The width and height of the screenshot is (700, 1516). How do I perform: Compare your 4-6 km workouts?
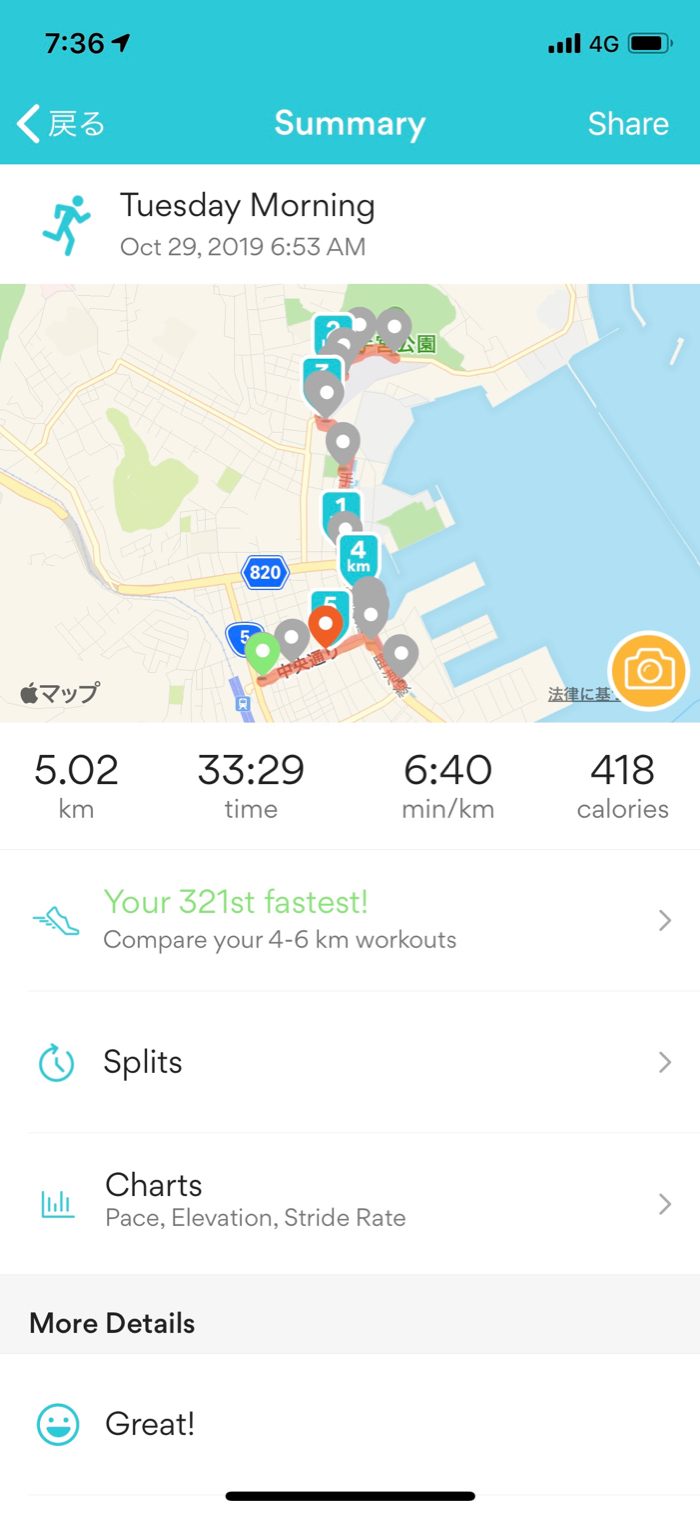point(350,921)
